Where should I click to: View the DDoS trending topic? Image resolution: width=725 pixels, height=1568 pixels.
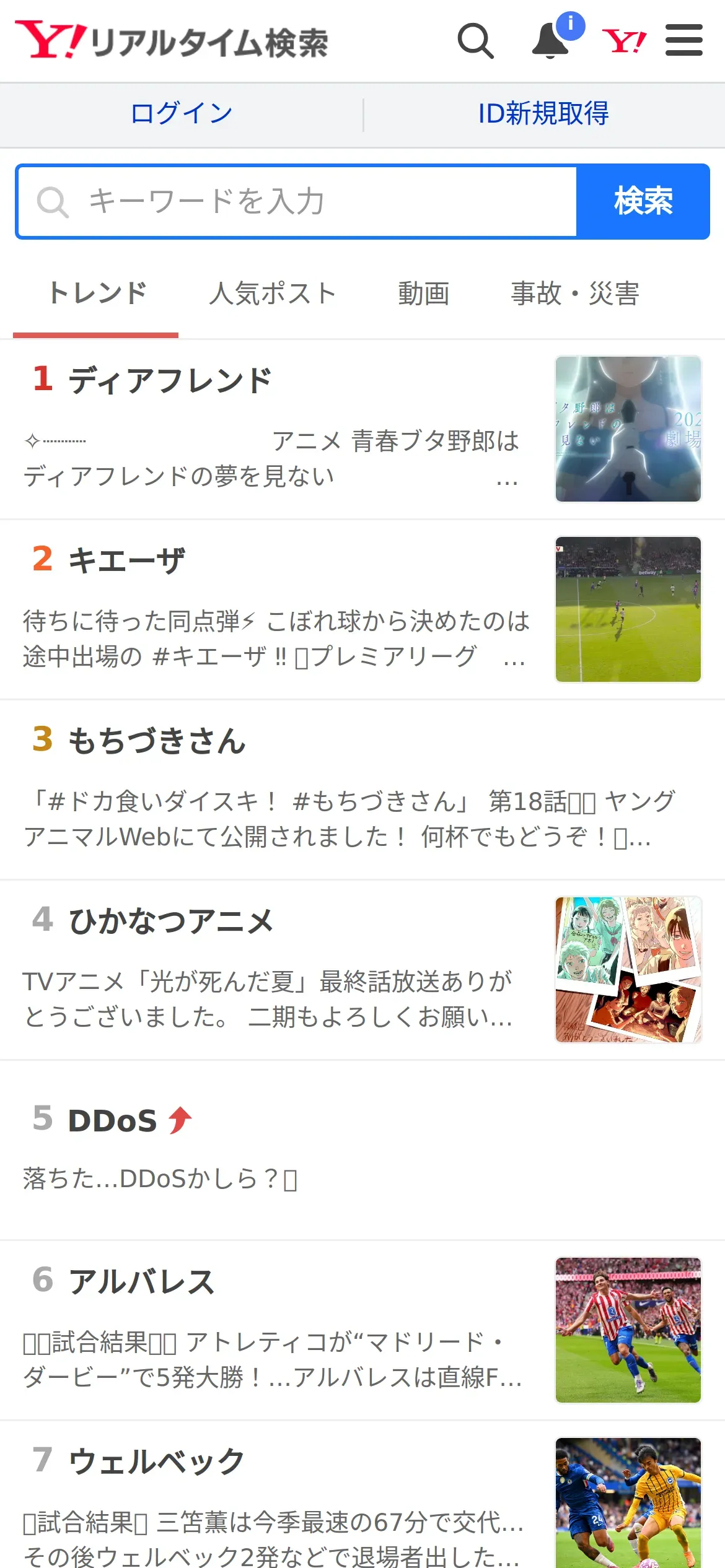[x=112, y=1120]
